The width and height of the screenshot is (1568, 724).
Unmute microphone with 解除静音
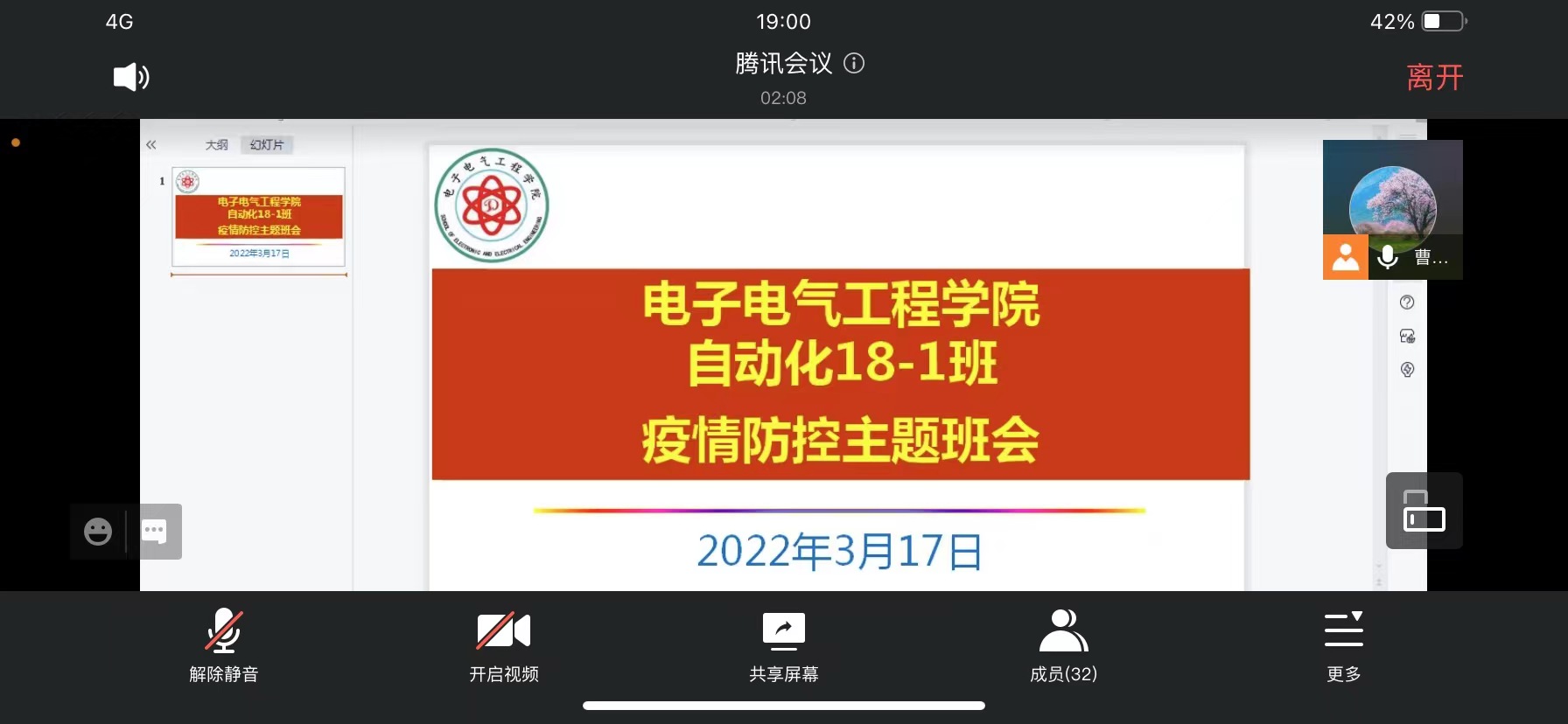point(224,645)
